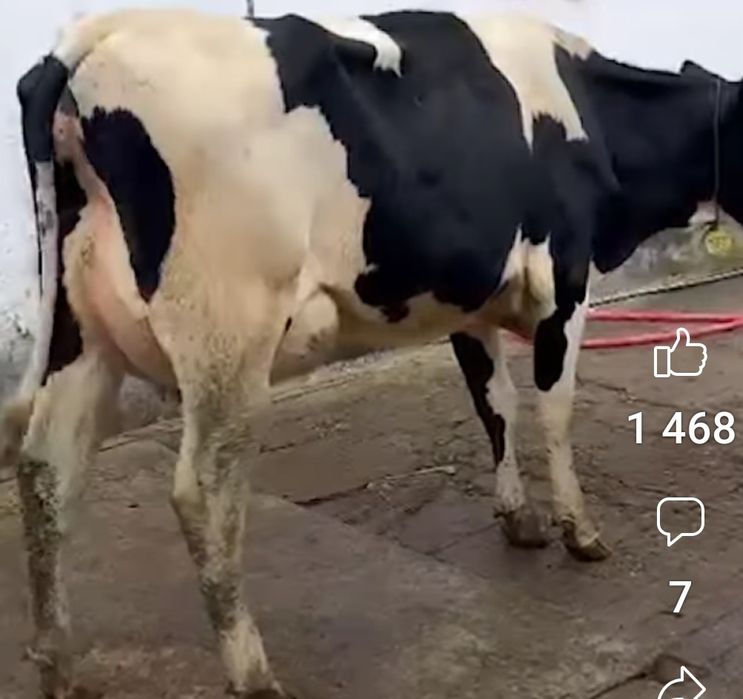Like this cow video
Viewport: 743px width, 699px height.
(680, 354)
